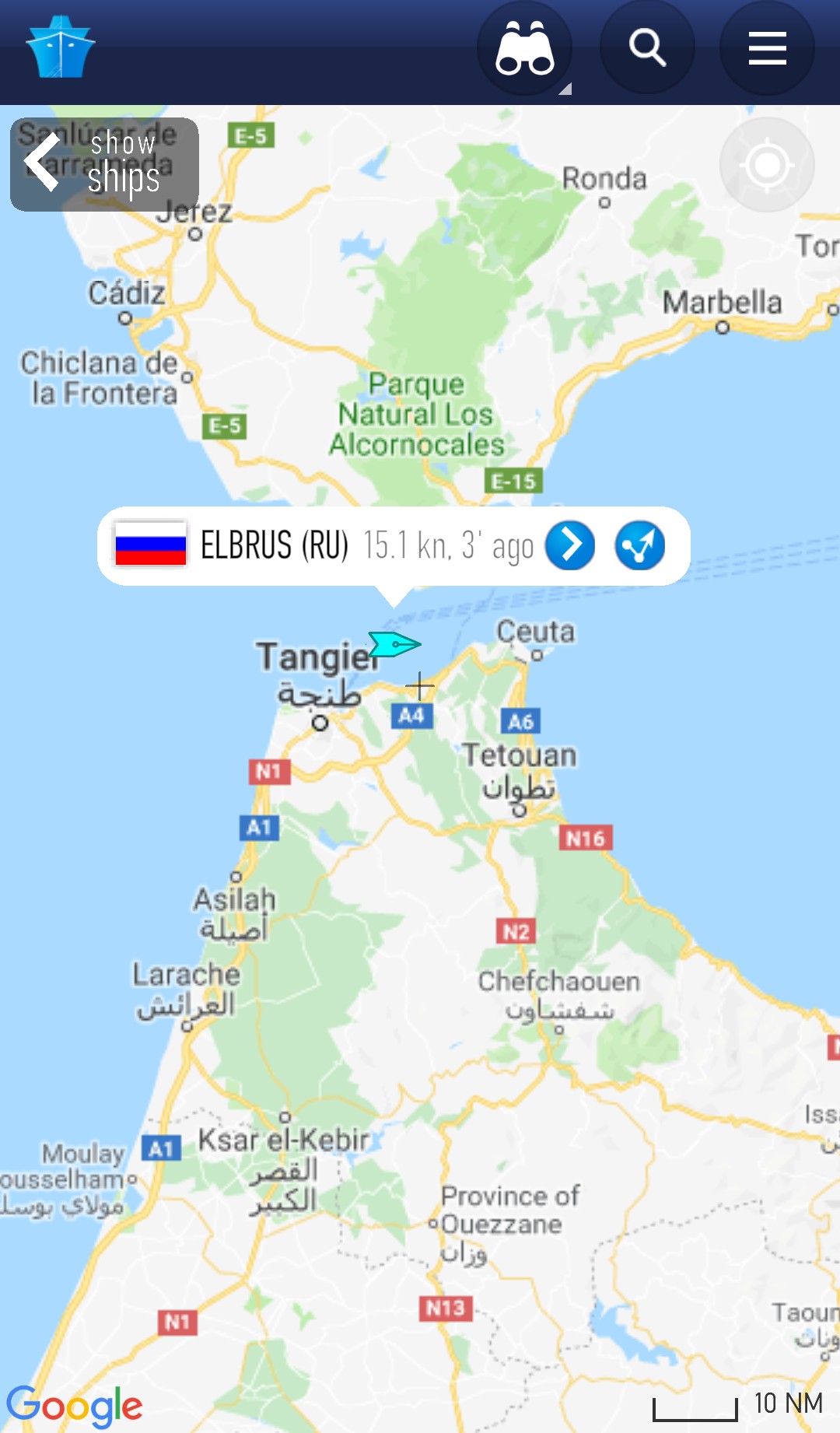Open the binoculars nearby ships view
This screenshot has width=840, height=1433.
524,48
